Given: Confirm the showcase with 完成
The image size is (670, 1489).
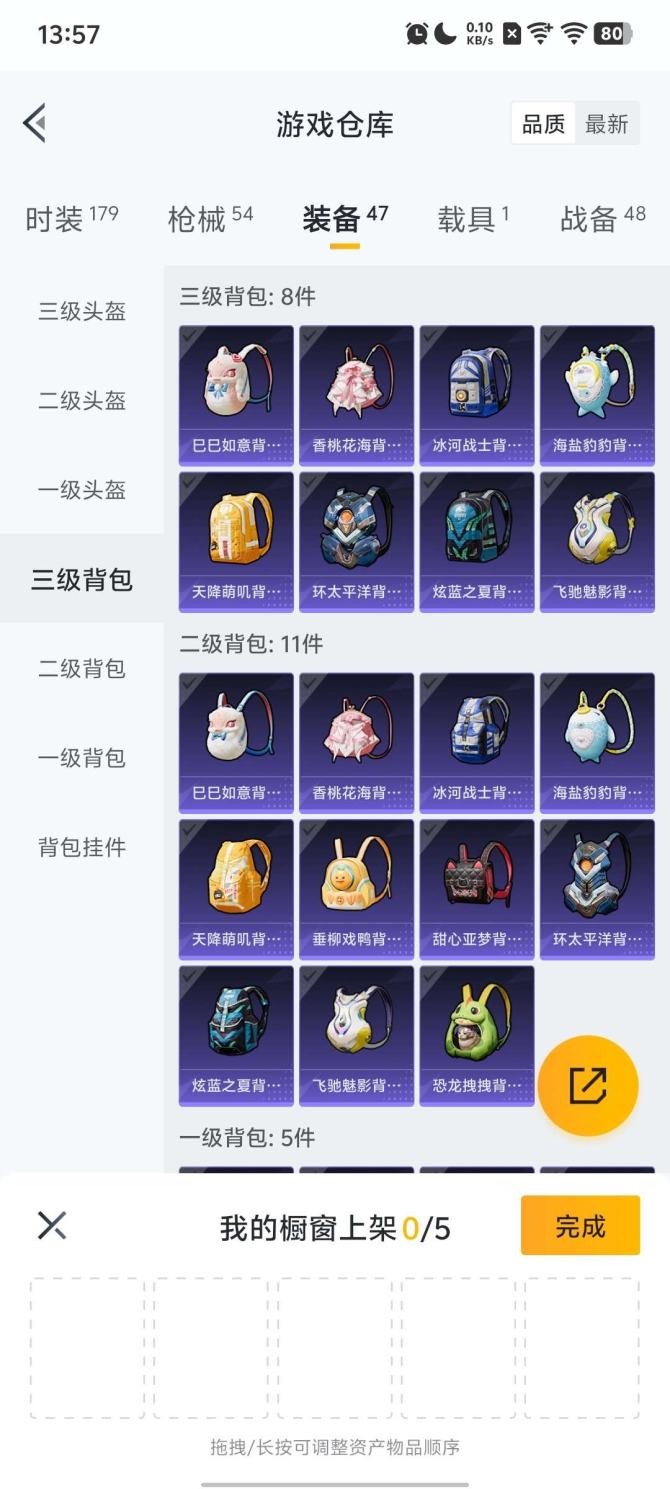Looking at the screenshot, I should [580, 1225].
